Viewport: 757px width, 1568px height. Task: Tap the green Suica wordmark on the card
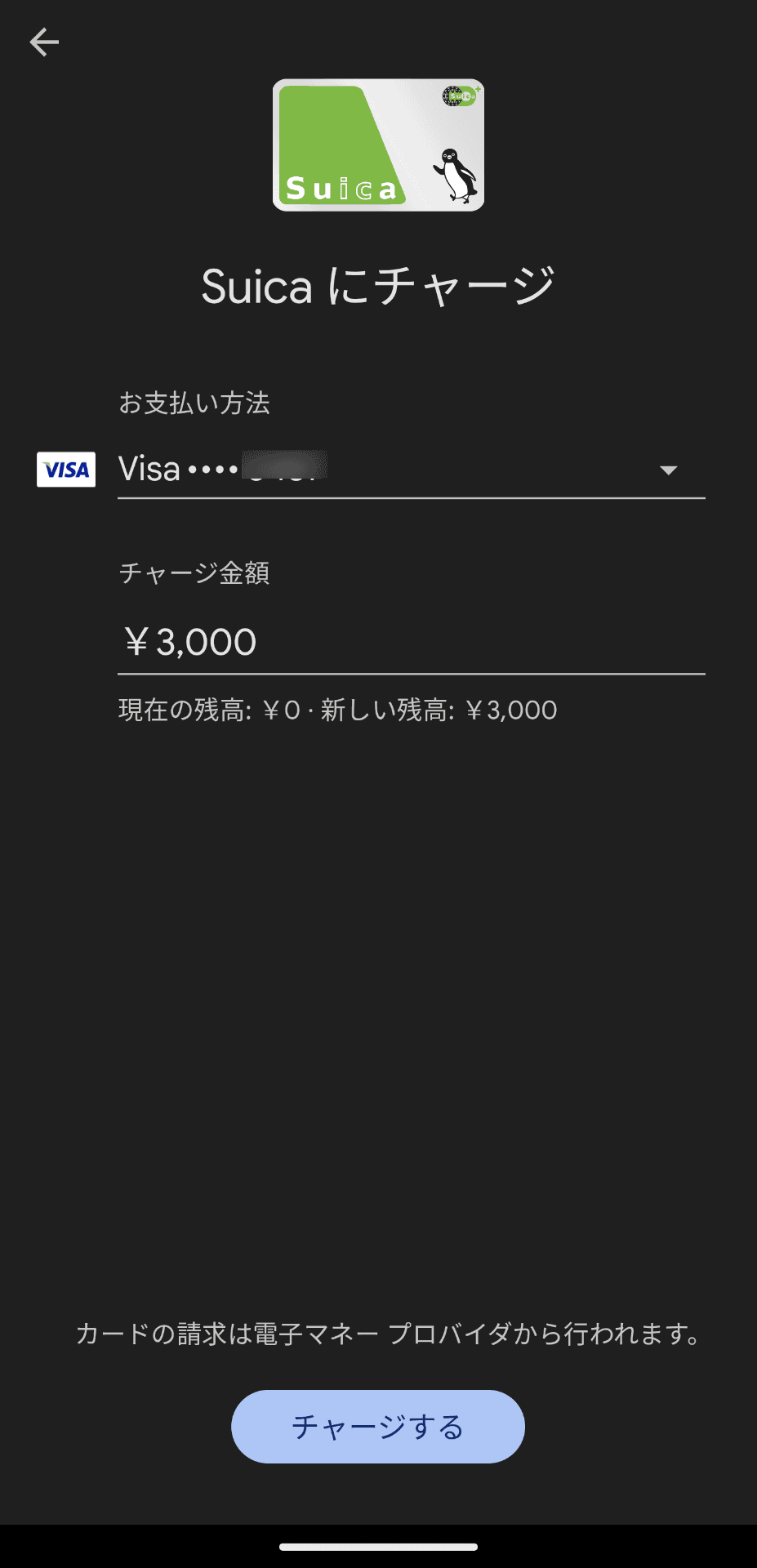[x=343, y=189]
